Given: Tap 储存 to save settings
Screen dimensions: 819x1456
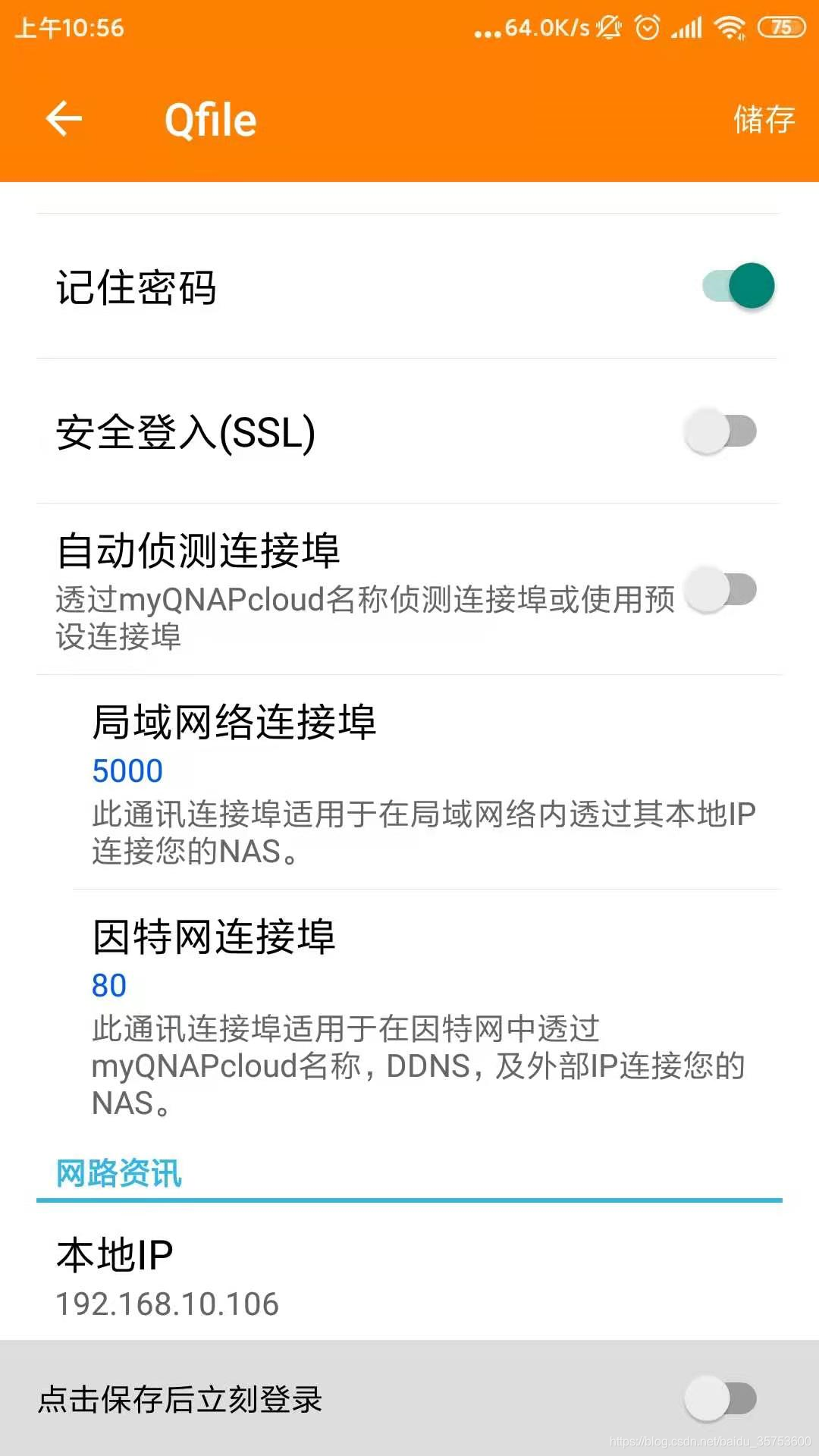Looking at the screenshot, I should 763,120.
